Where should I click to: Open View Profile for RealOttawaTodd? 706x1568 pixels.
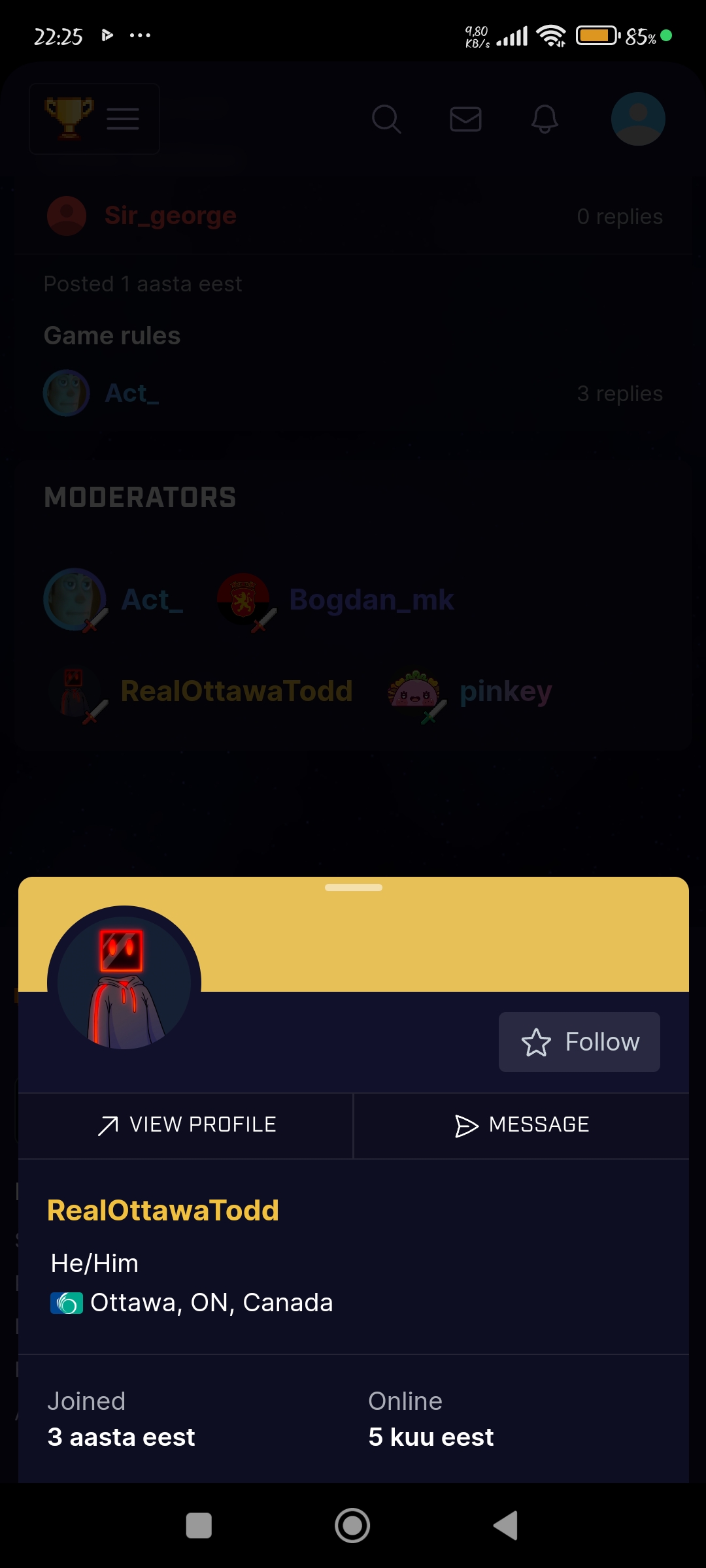[x=186, y=1125]
